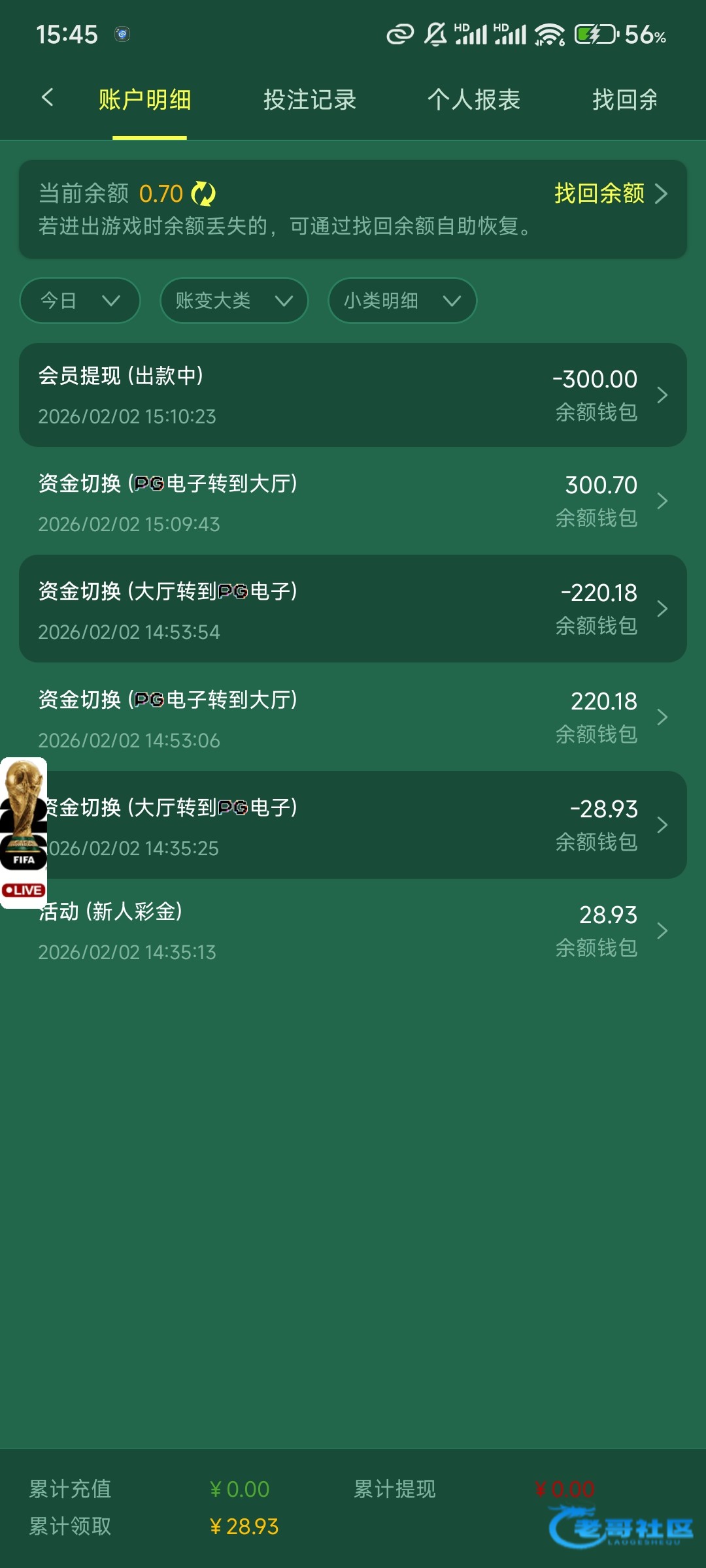Viewport: 706px width, 1568px height.
Task: Open the 300.70 fund transfer record
Action: [x=353, y=502]
